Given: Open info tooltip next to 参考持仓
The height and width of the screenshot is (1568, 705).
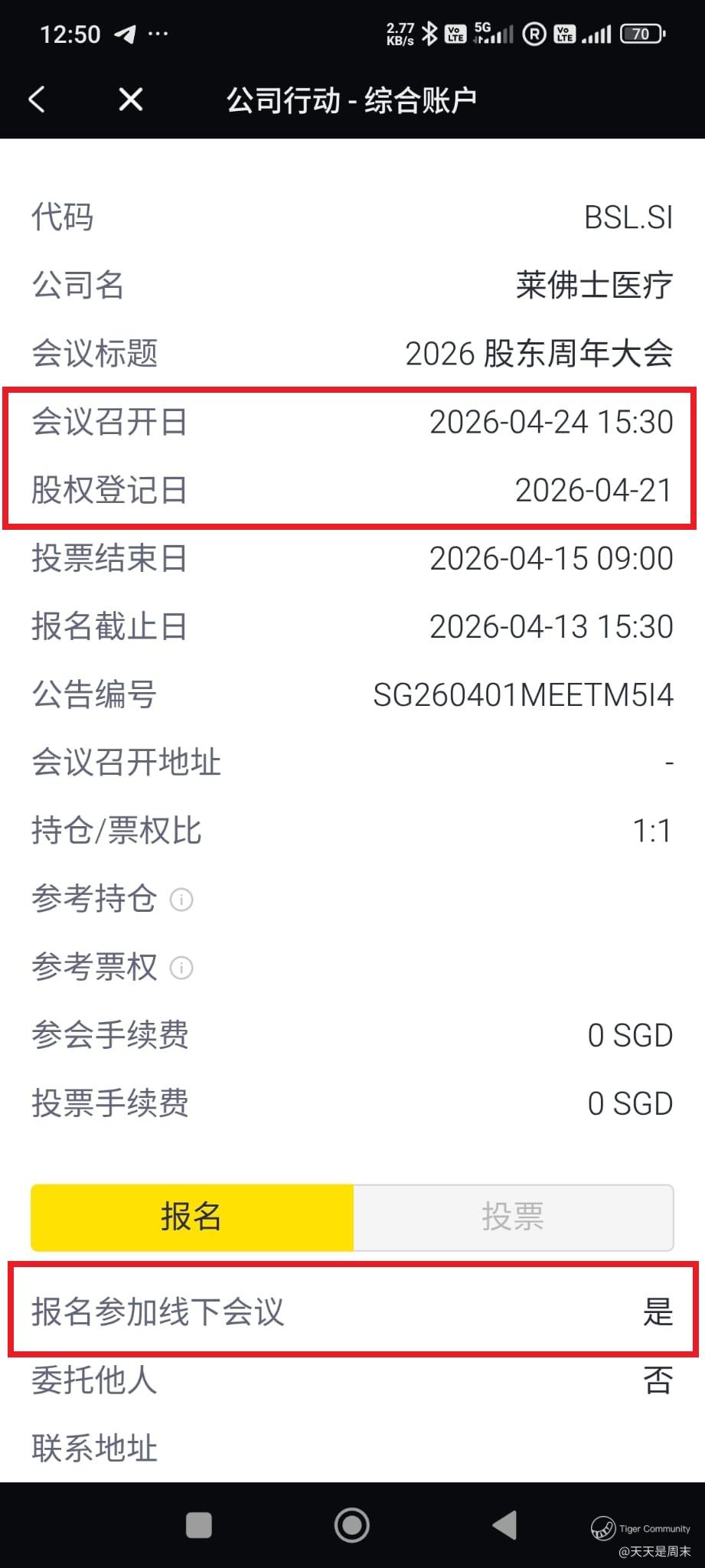Looking at the screenshot, I should pos(181,900).
